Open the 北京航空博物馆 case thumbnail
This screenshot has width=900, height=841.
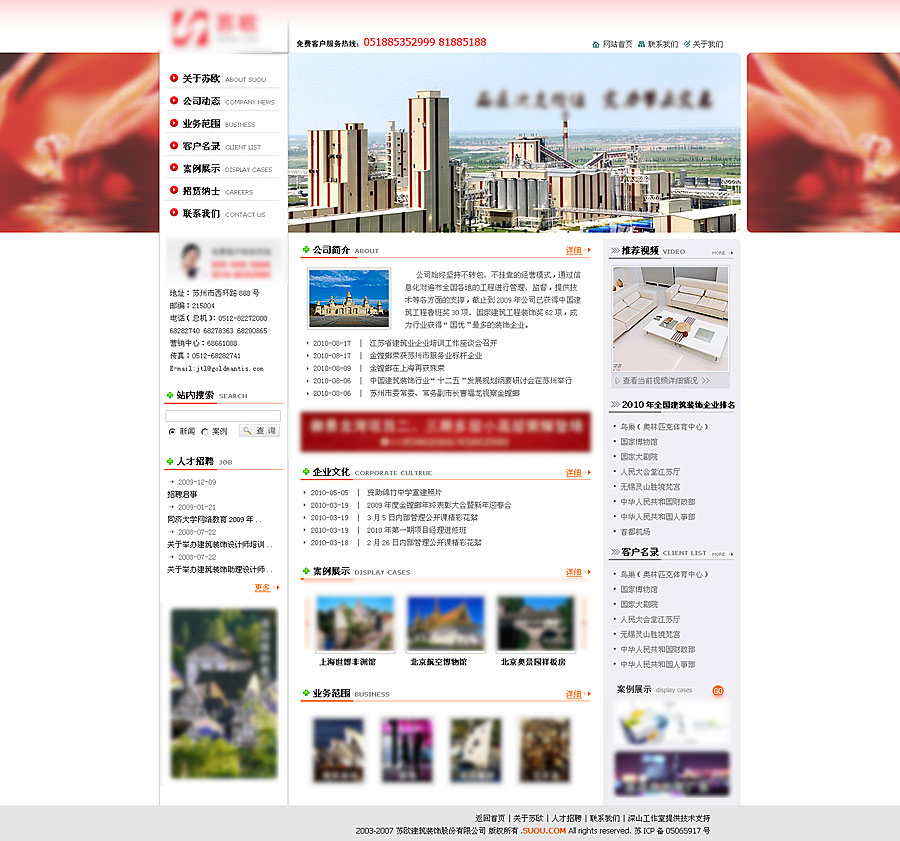445,624
